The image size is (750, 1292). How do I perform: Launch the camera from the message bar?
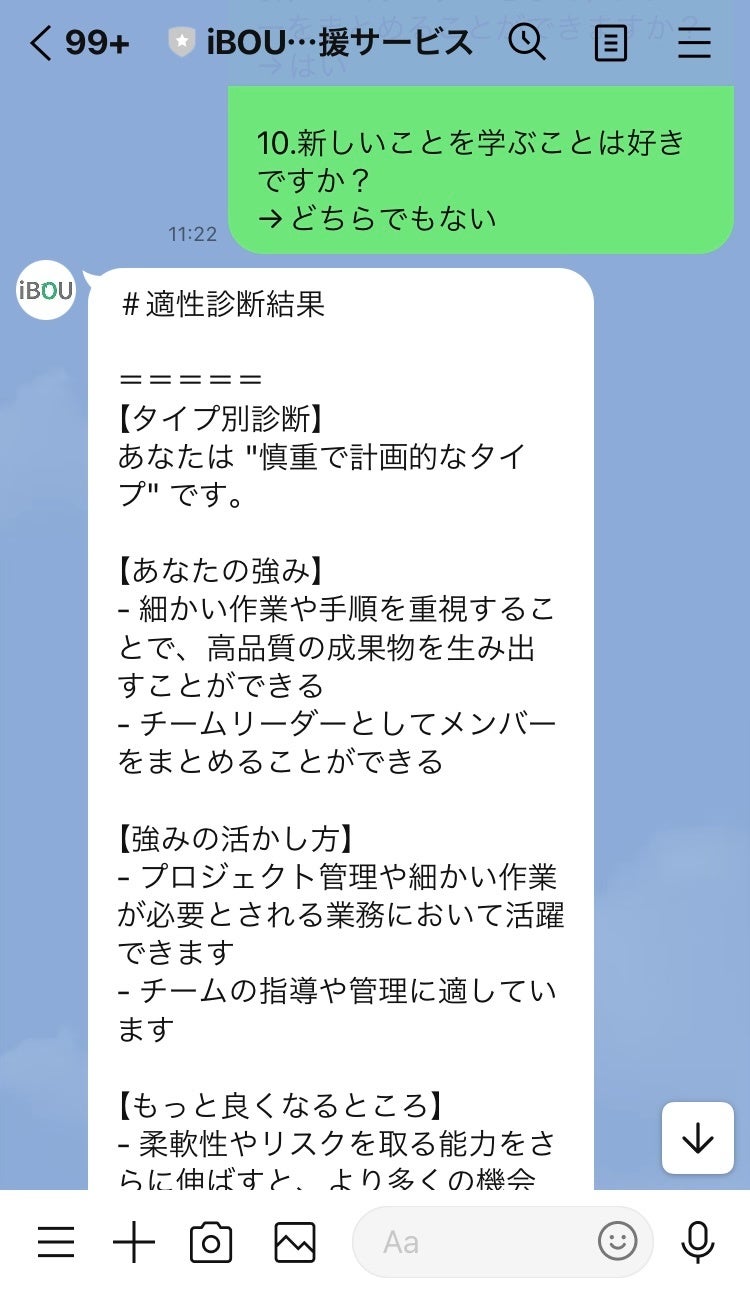tap(211, 1242)
